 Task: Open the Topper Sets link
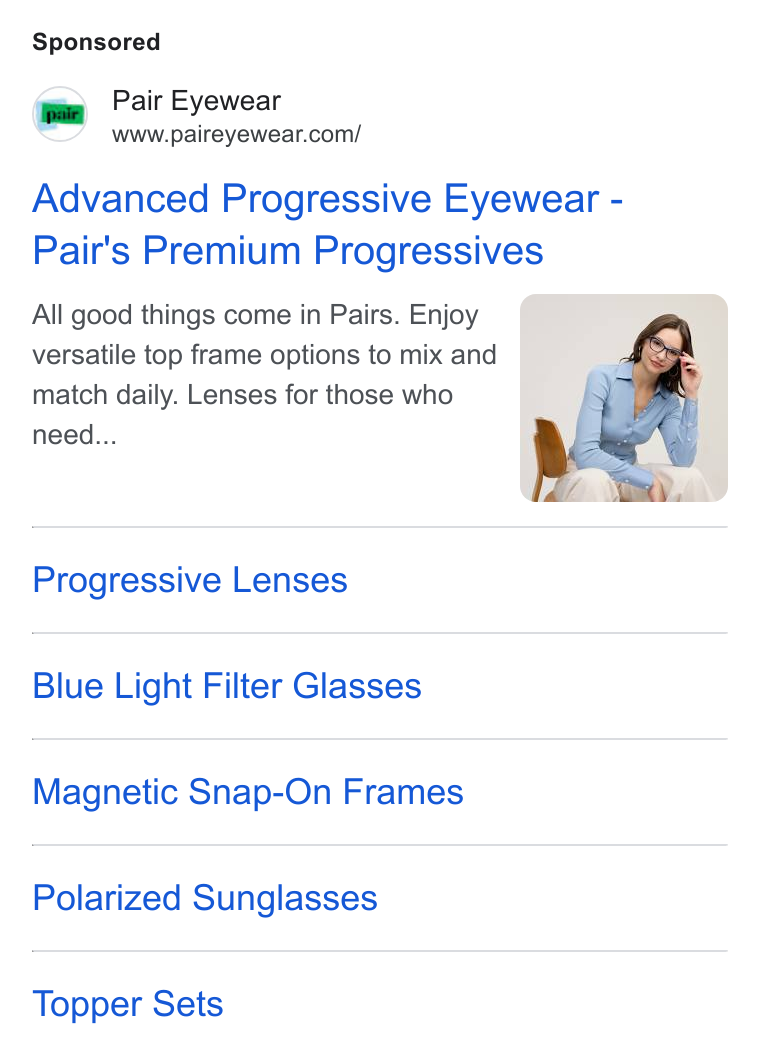[x=128, y=1003]
